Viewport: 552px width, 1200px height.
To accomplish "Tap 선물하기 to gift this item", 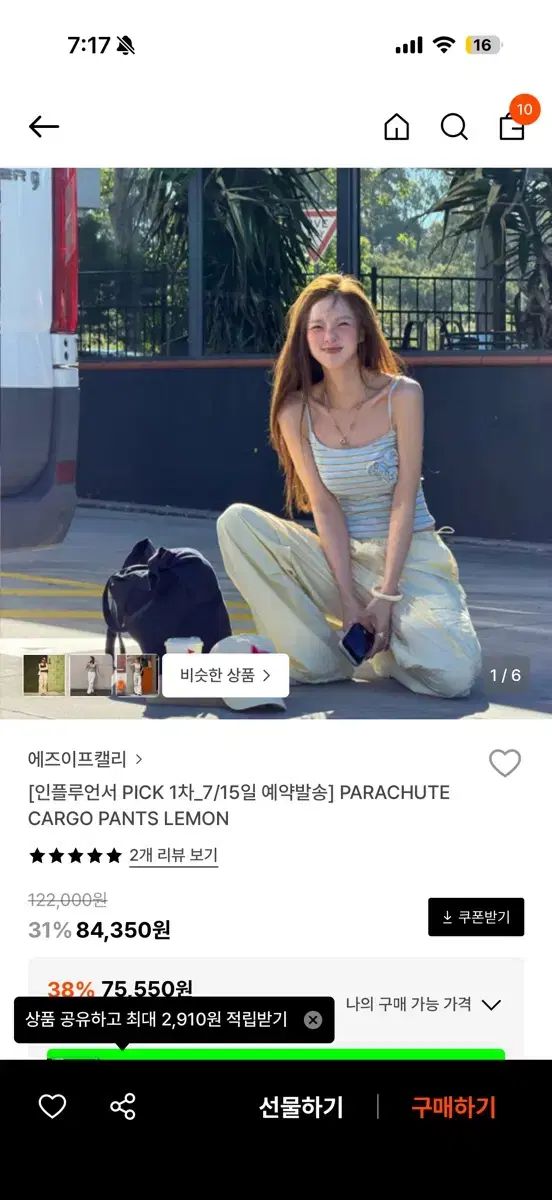I will point(301,1107).
